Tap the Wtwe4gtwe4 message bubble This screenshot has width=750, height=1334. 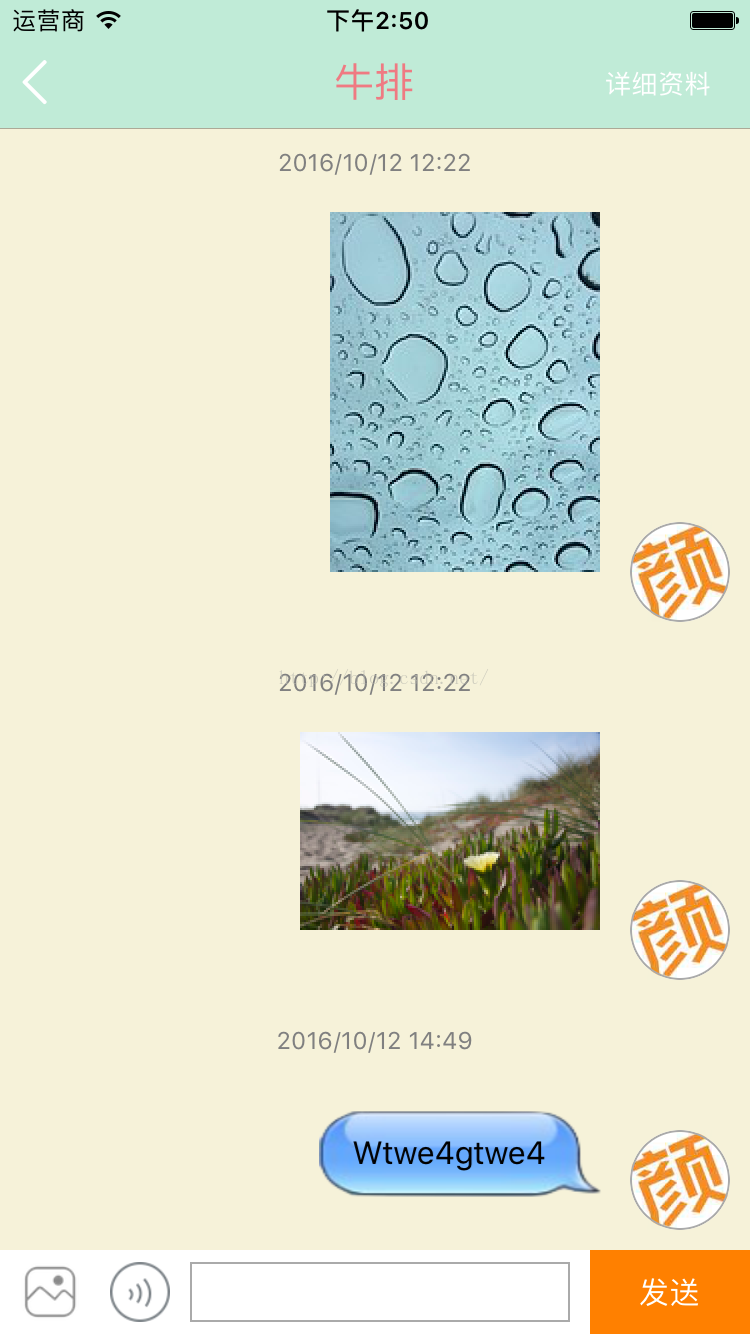coord(450,1153)
